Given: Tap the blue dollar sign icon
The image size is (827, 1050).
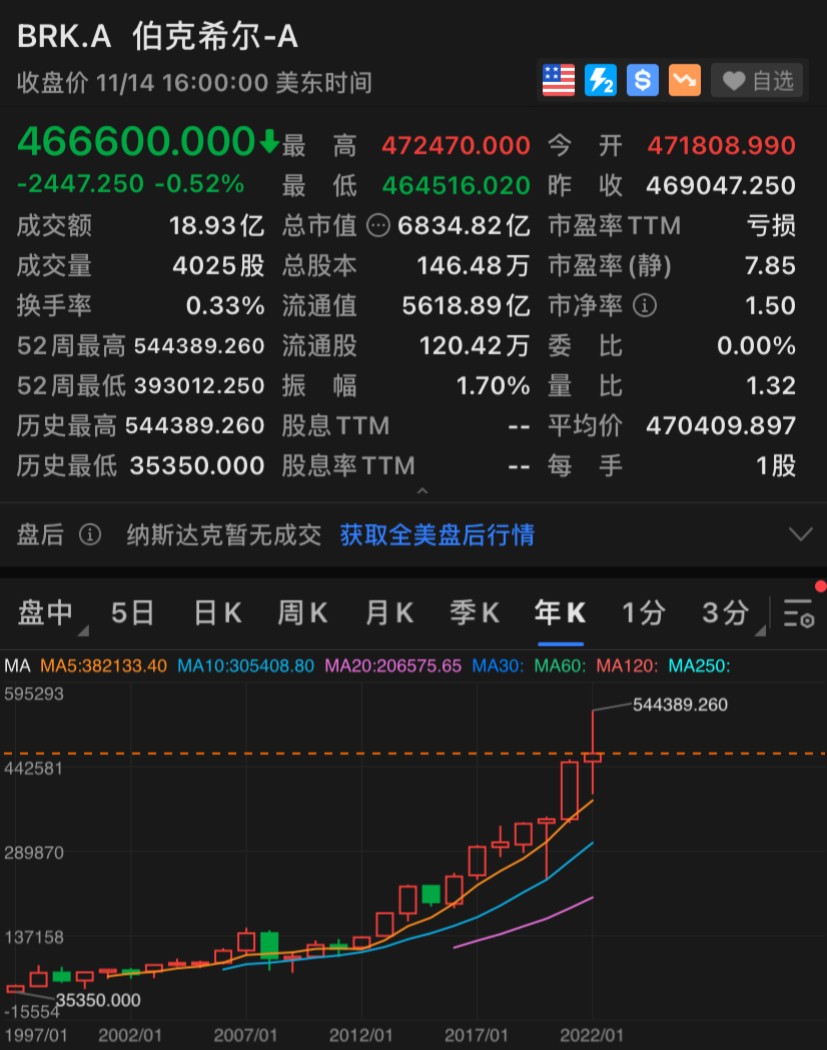Looking at the screenshot, I should tap(643, 80).
